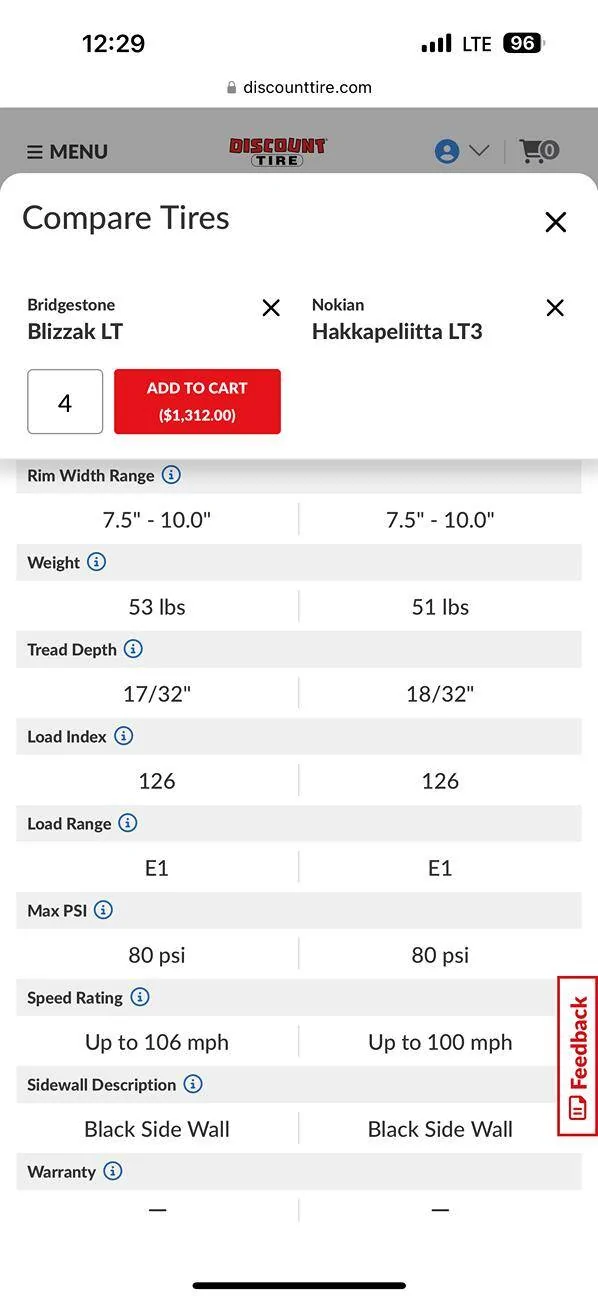The width and height of the screenshot is (598, 1300).
Task: Open Sidewall Description info icon
Action: 193,1084
